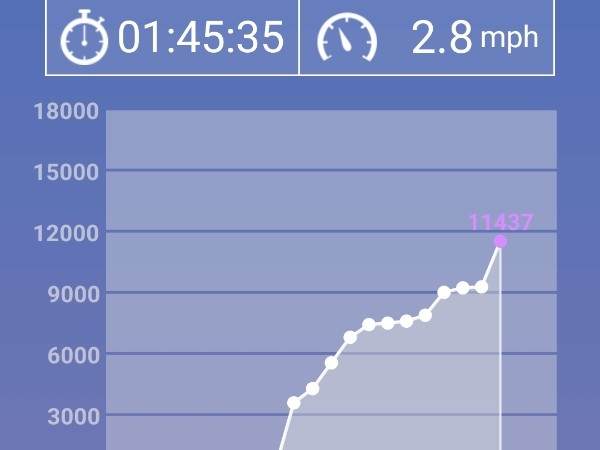The height and width of the screenshot is (450, 600).
Task: Select the white data point just before the 11437 peak
Action: pyautogui.click(x=481, y=287)
